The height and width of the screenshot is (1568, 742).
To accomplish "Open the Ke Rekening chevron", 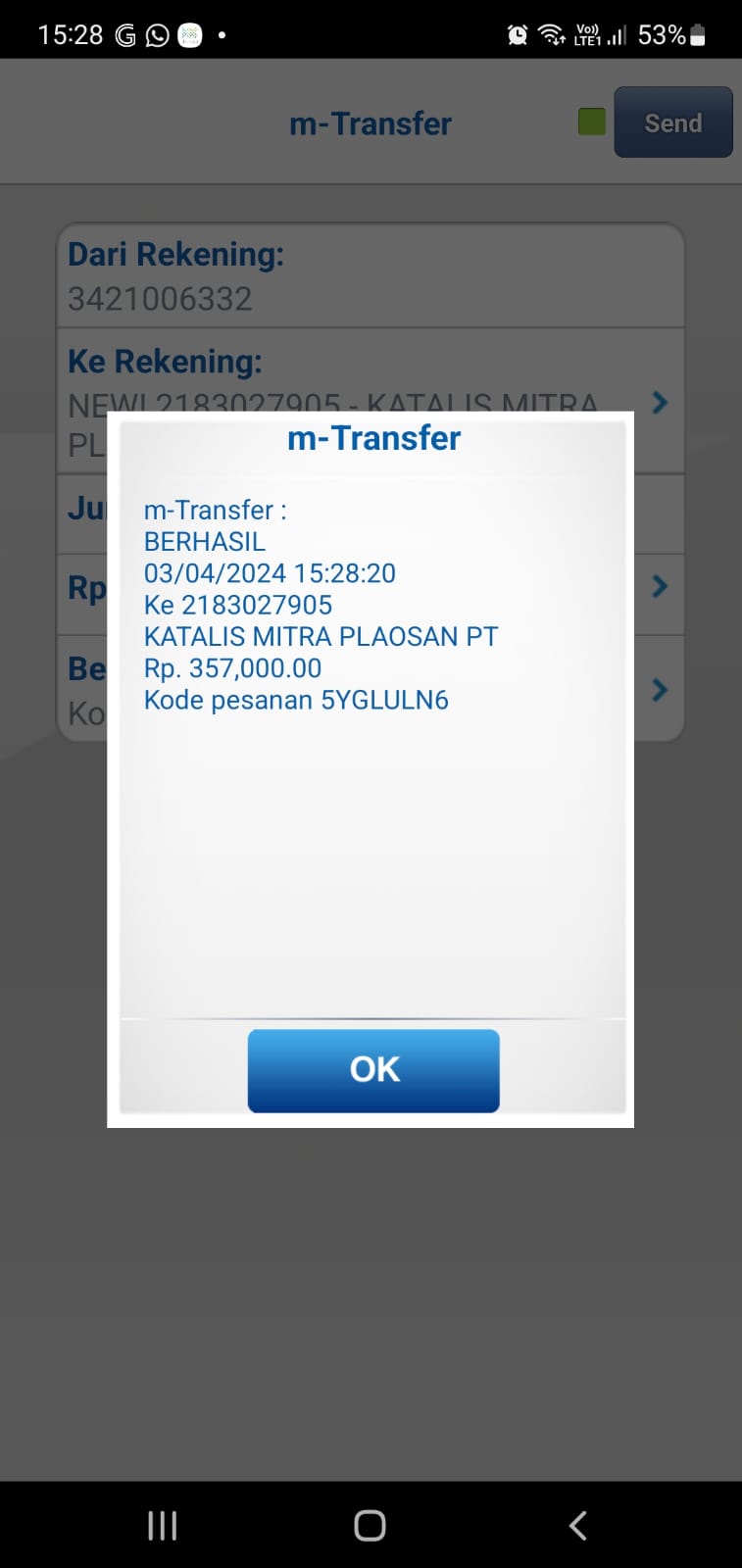I will pyautogui.click(x=660, y=402).
